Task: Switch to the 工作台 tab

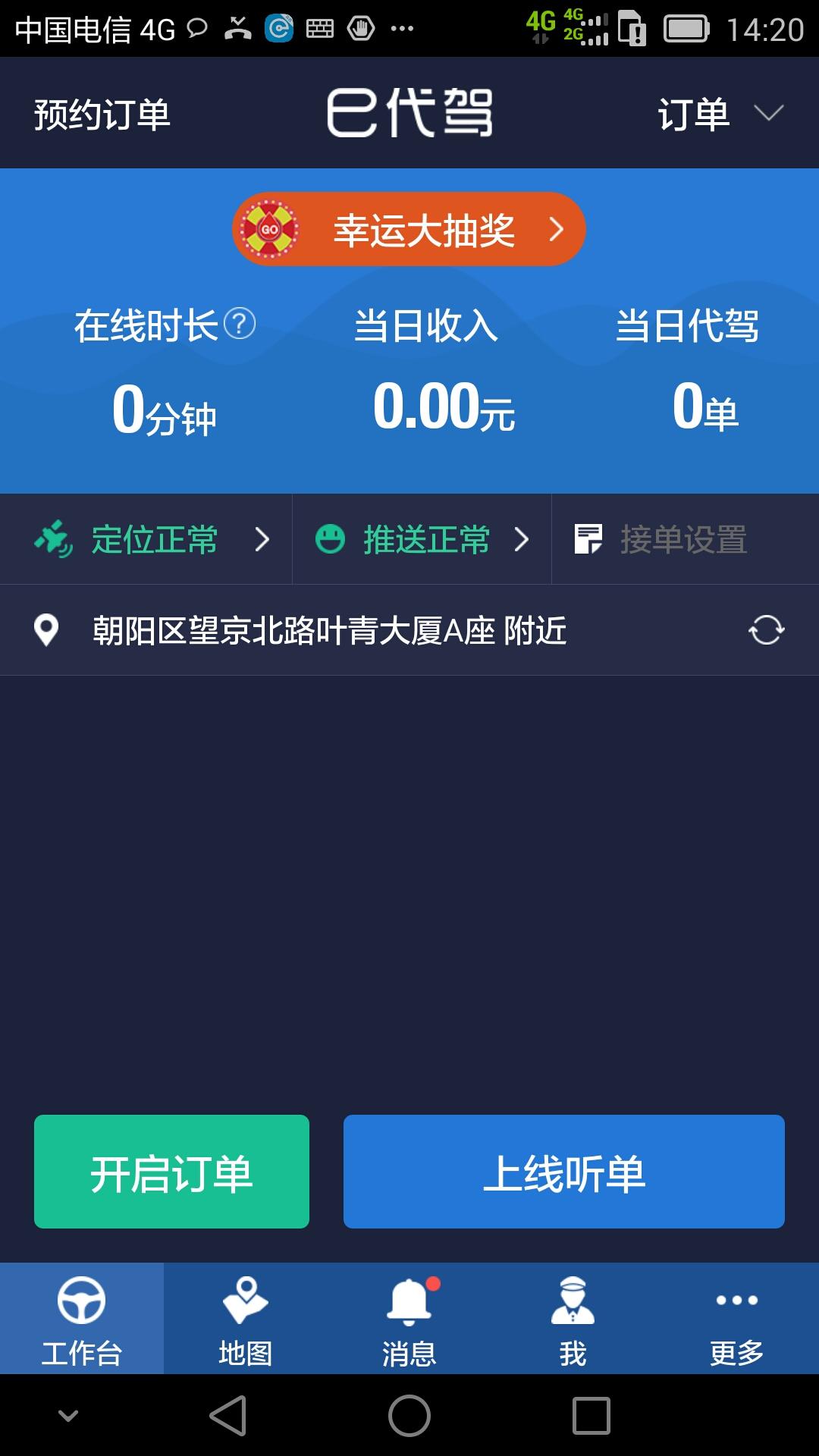Action: tap(82, 1319)
